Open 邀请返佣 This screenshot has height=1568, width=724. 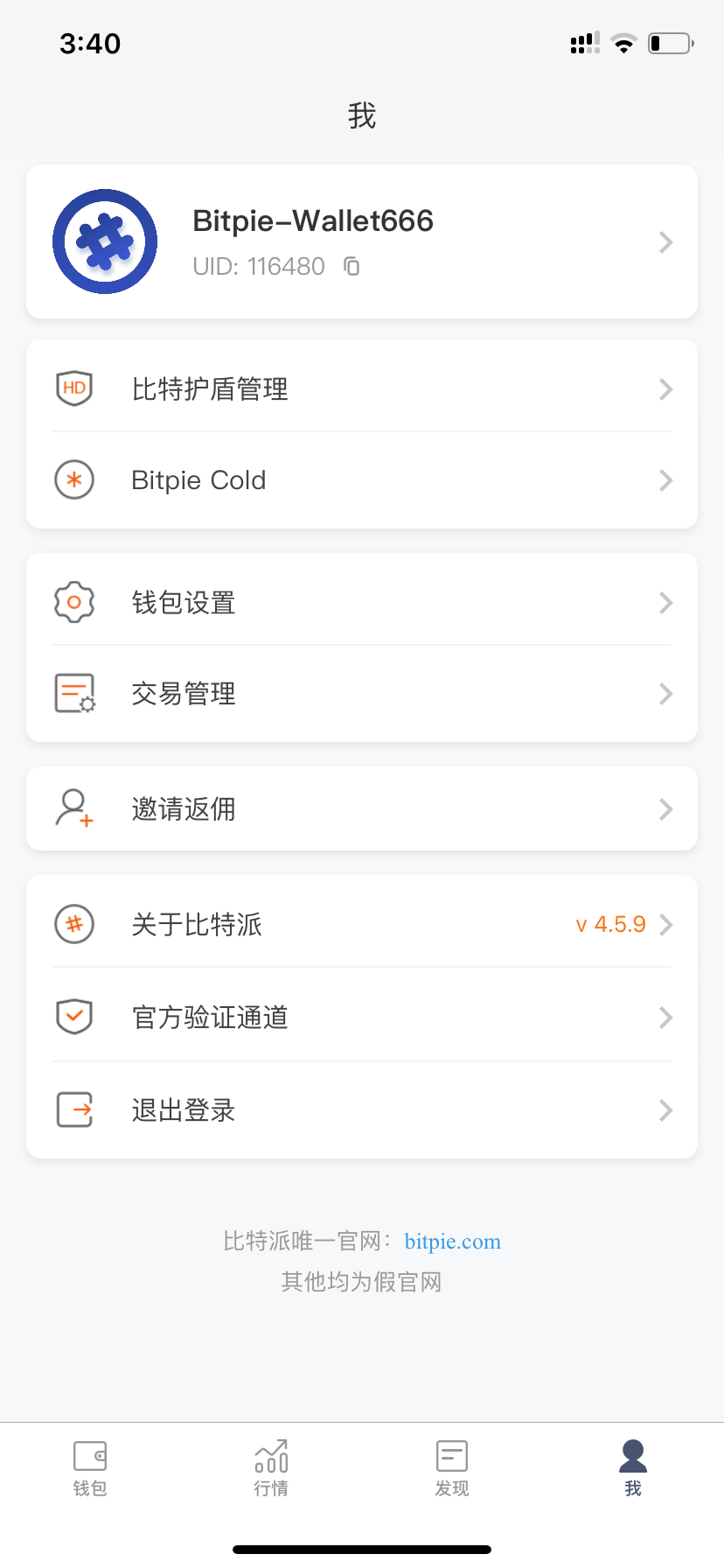pyautogui.click(x=362, y=808)
